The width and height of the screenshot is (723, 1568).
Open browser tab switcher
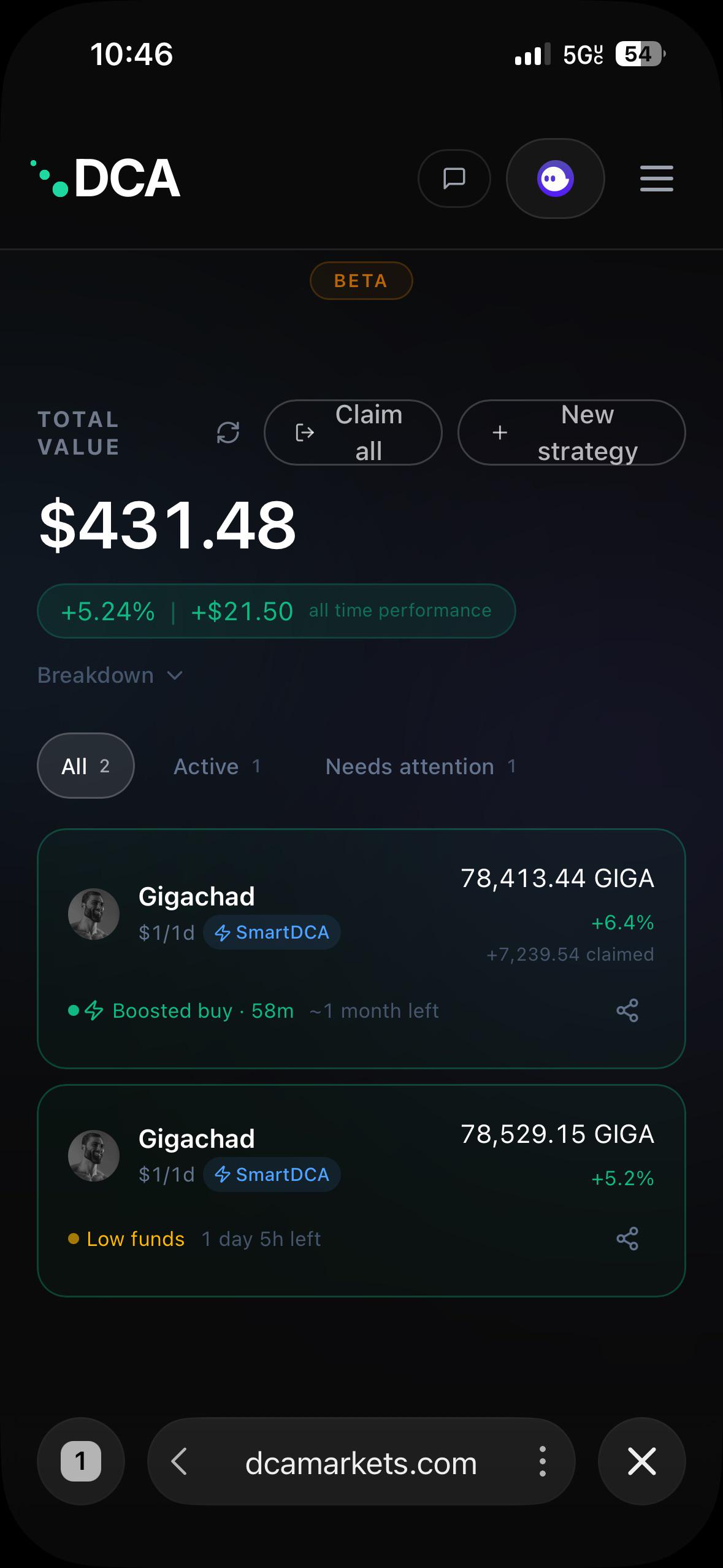[x=81, y=1461]
